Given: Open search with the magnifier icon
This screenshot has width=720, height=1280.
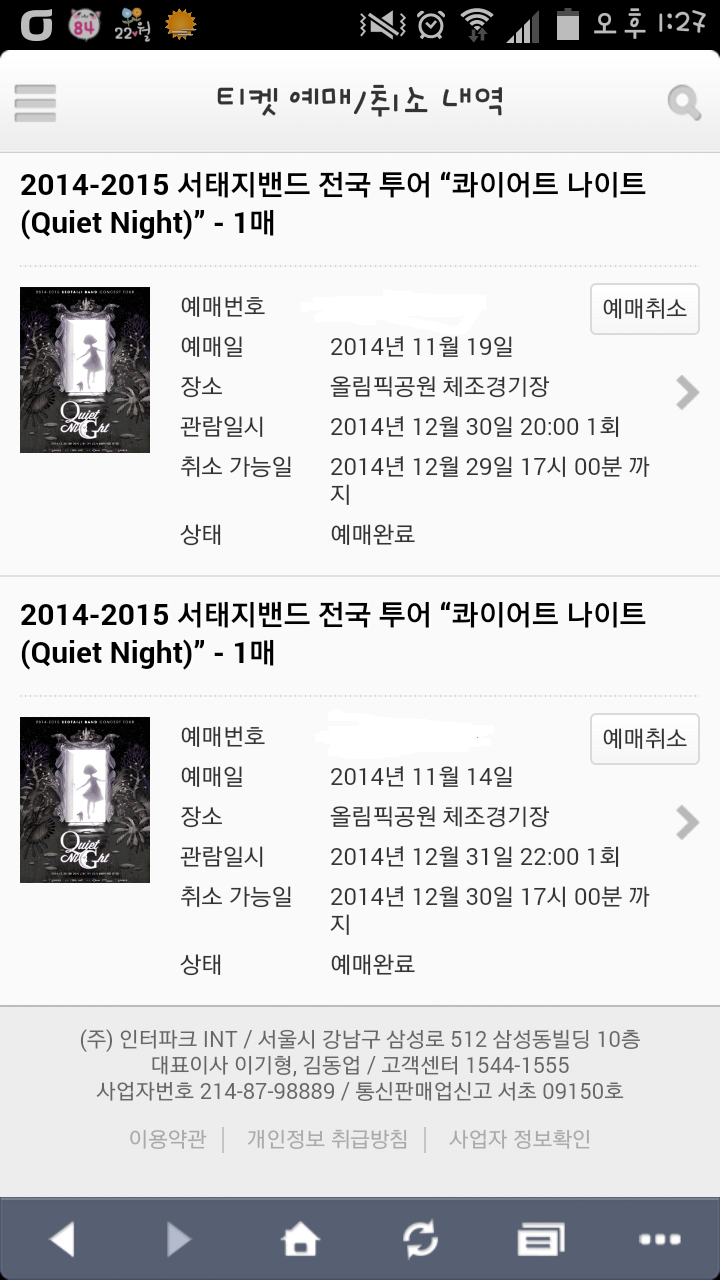Looking at the screenshot, I should tap(684, 102).
